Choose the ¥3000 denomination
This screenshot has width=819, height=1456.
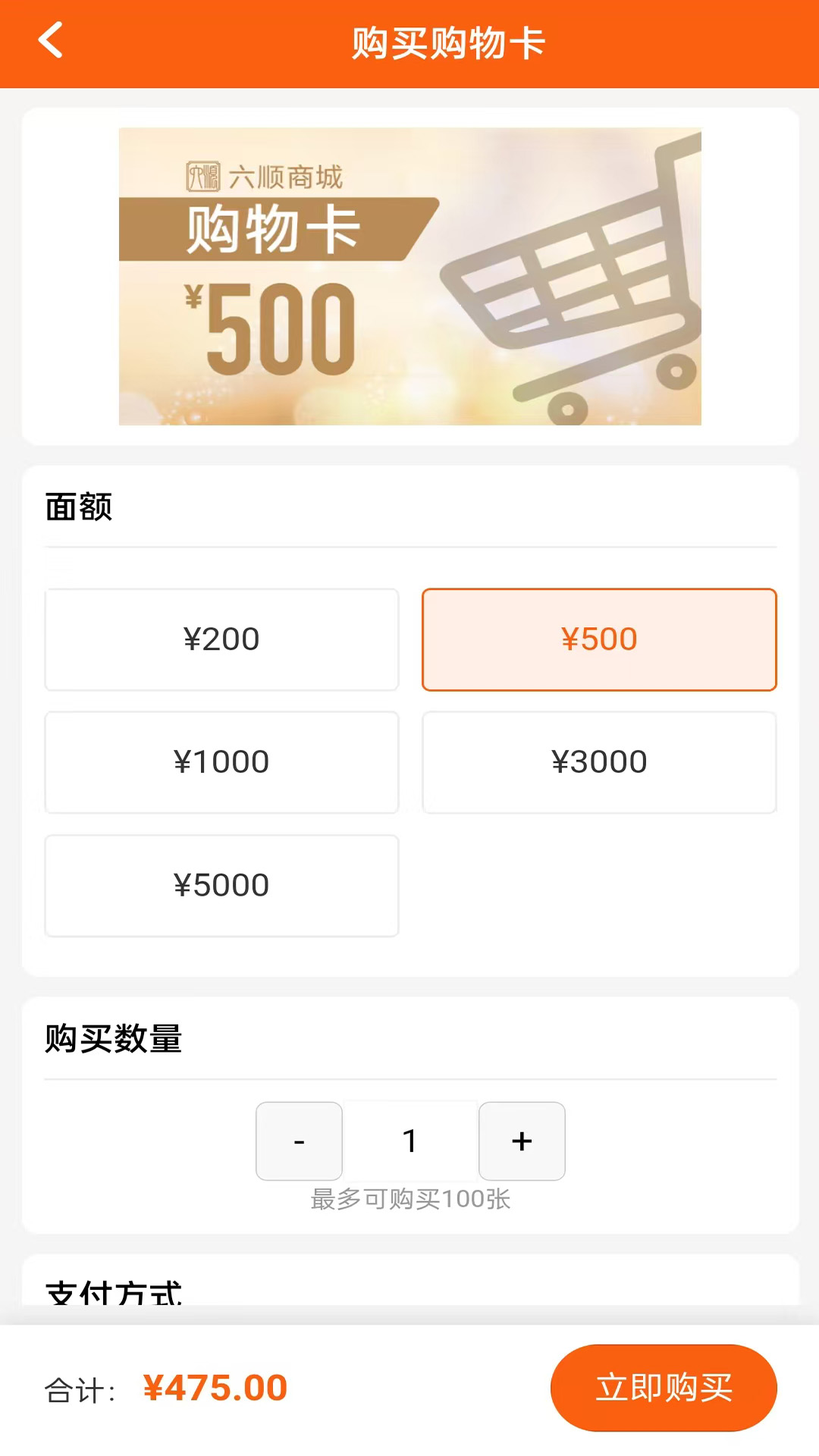click(598, 762)
